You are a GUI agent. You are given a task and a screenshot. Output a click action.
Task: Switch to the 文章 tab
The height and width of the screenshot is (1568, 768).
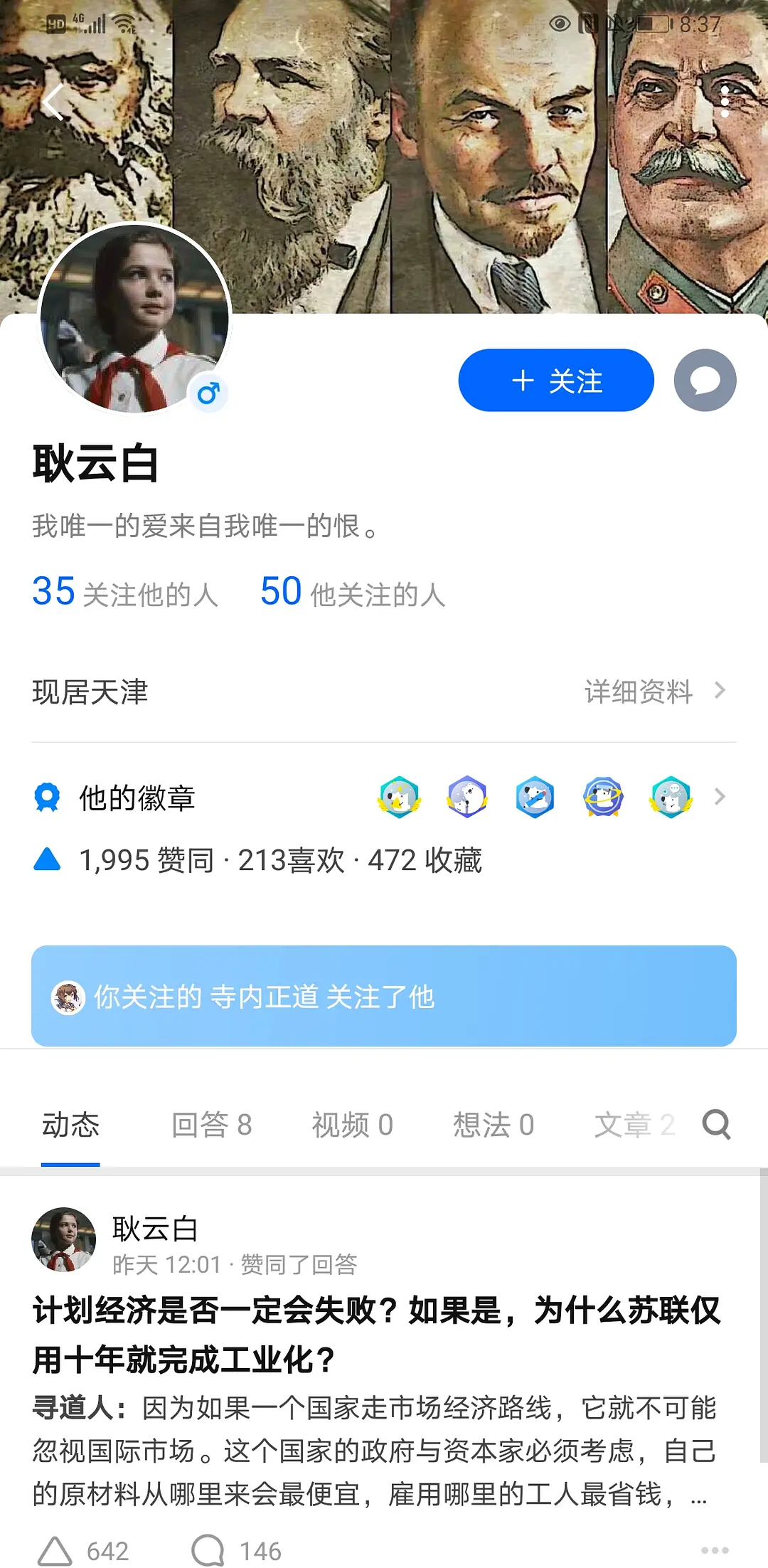point(633,1125)
